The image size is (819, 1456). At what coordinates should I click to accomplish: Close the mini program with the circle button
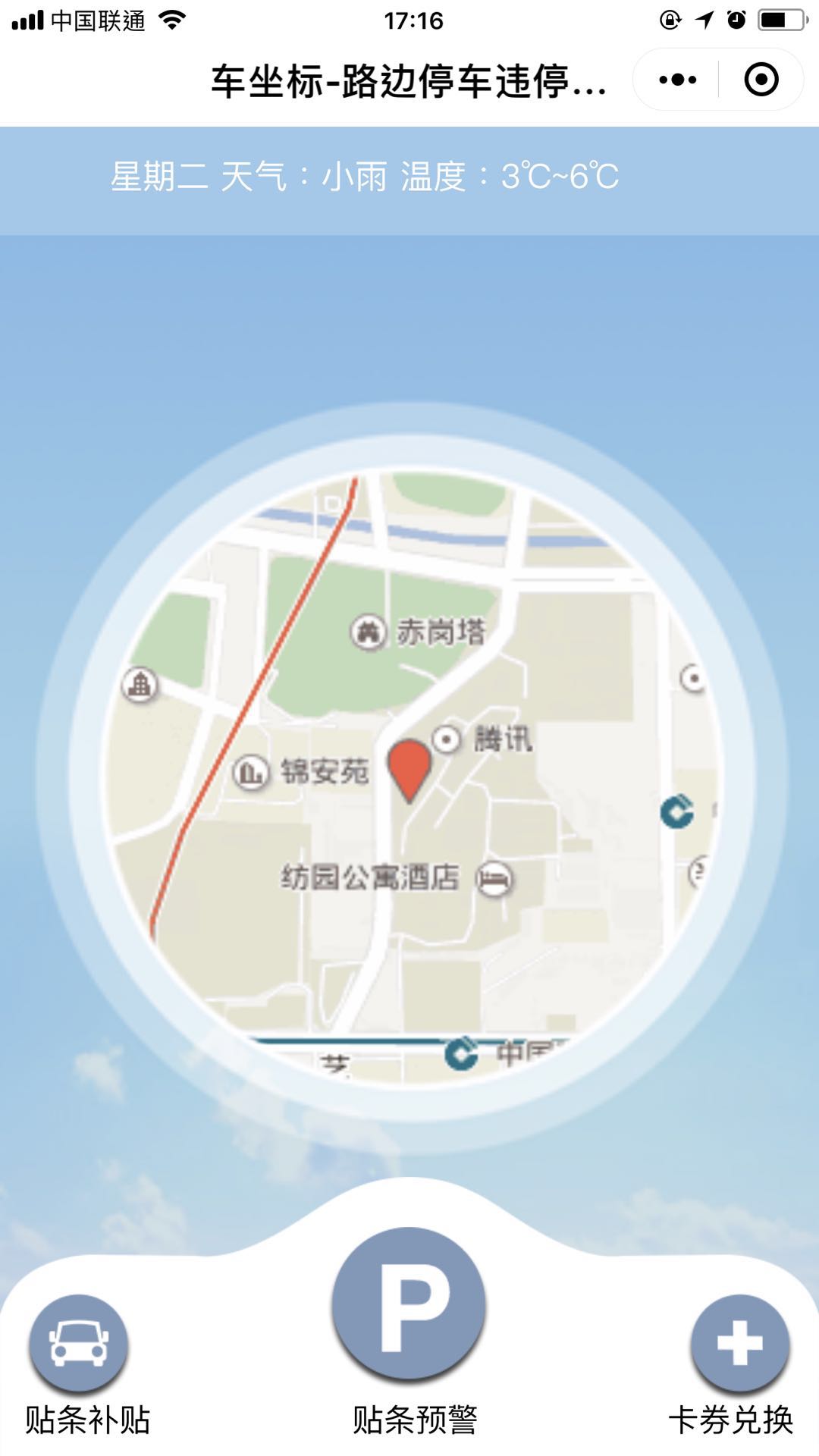pos(761,80)
